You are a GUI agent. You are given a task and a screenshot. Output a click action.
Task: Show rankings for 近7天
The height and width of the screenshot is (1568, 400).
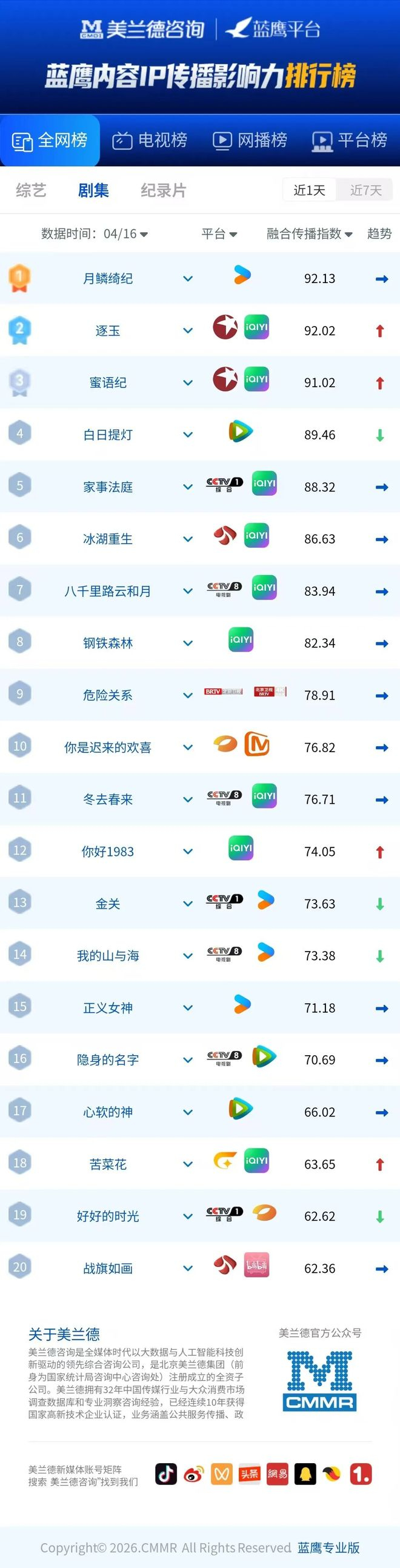(x=365, y=190)
